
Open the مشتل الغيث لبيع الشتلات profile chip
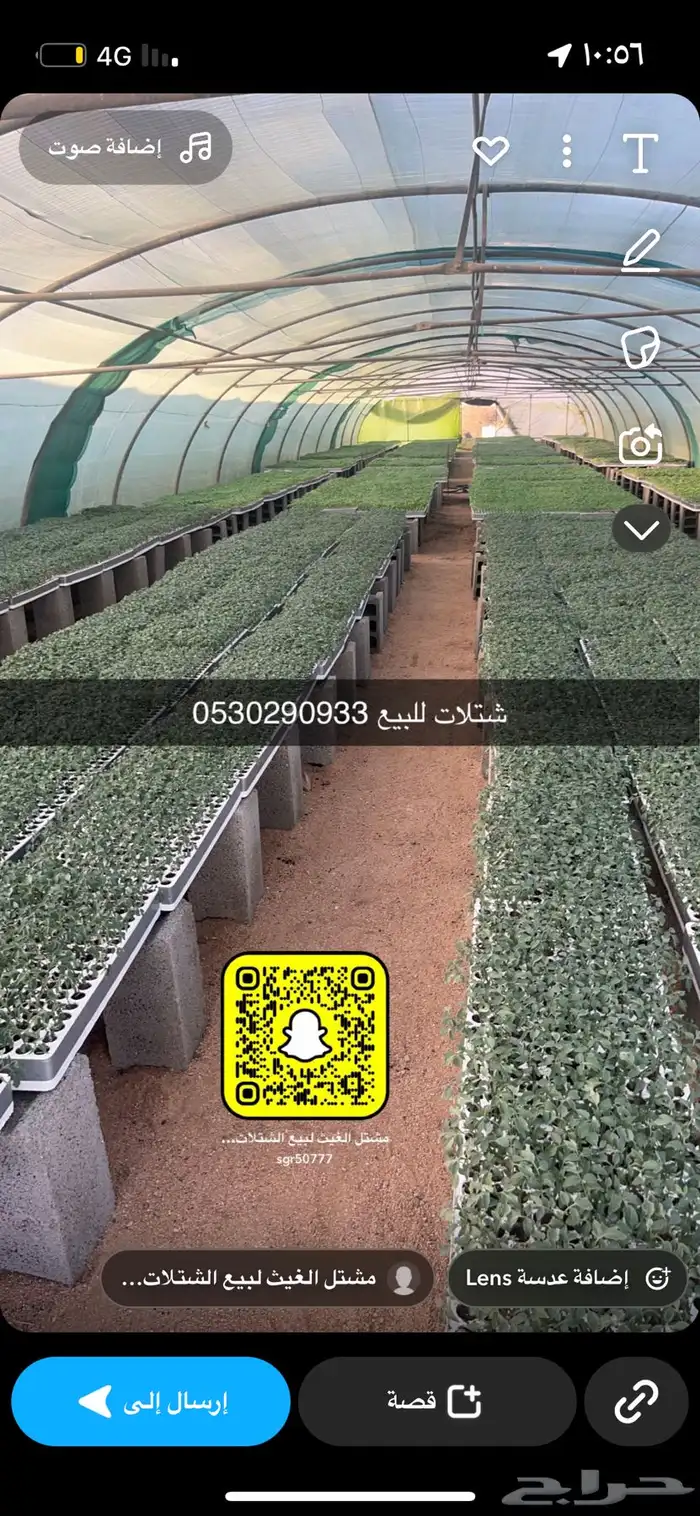pyautogui.click(x=268, y=1278)
